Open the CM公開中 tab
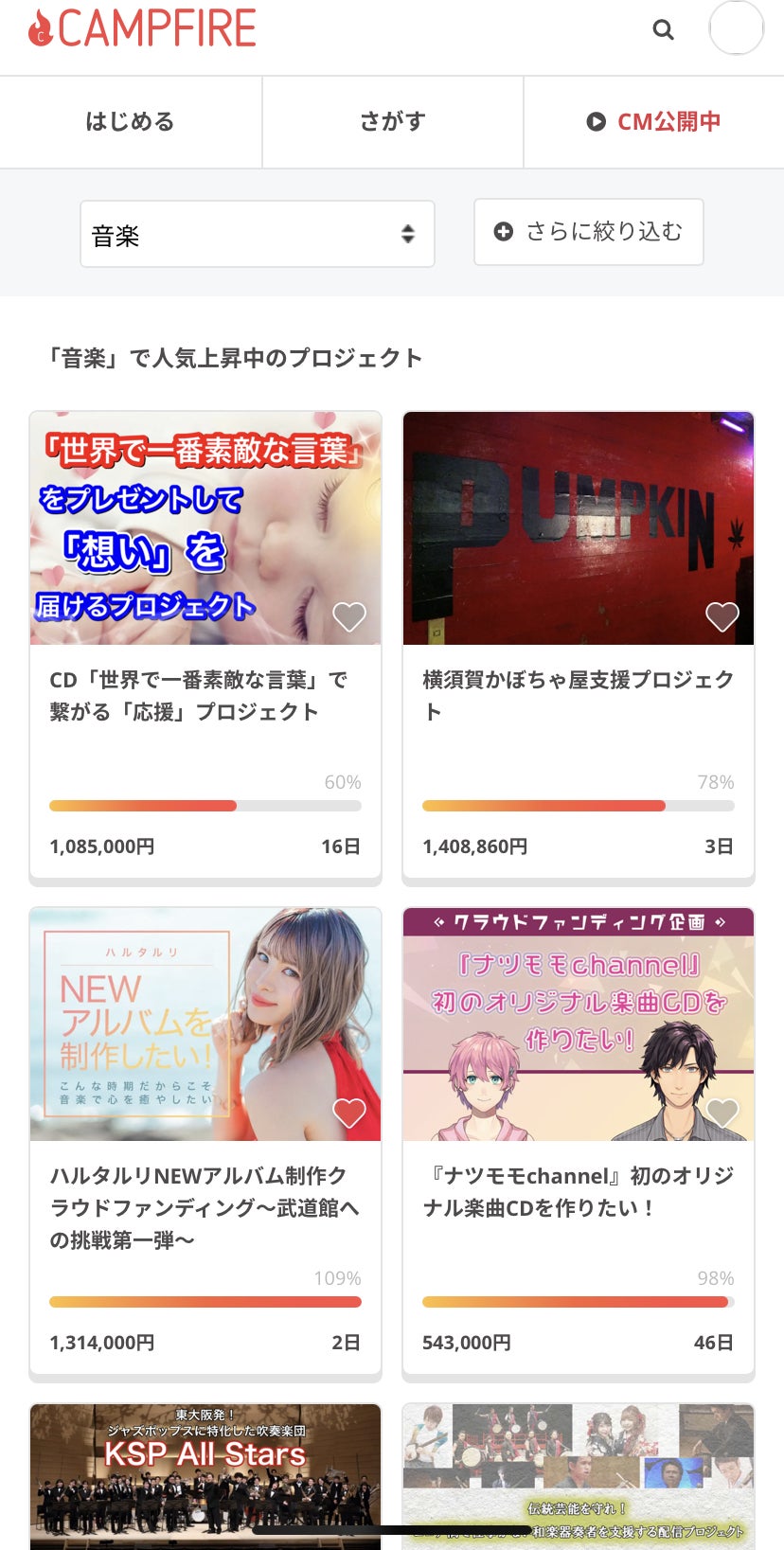The width and height of the screenshot is (784, 1550). point(654,122)
